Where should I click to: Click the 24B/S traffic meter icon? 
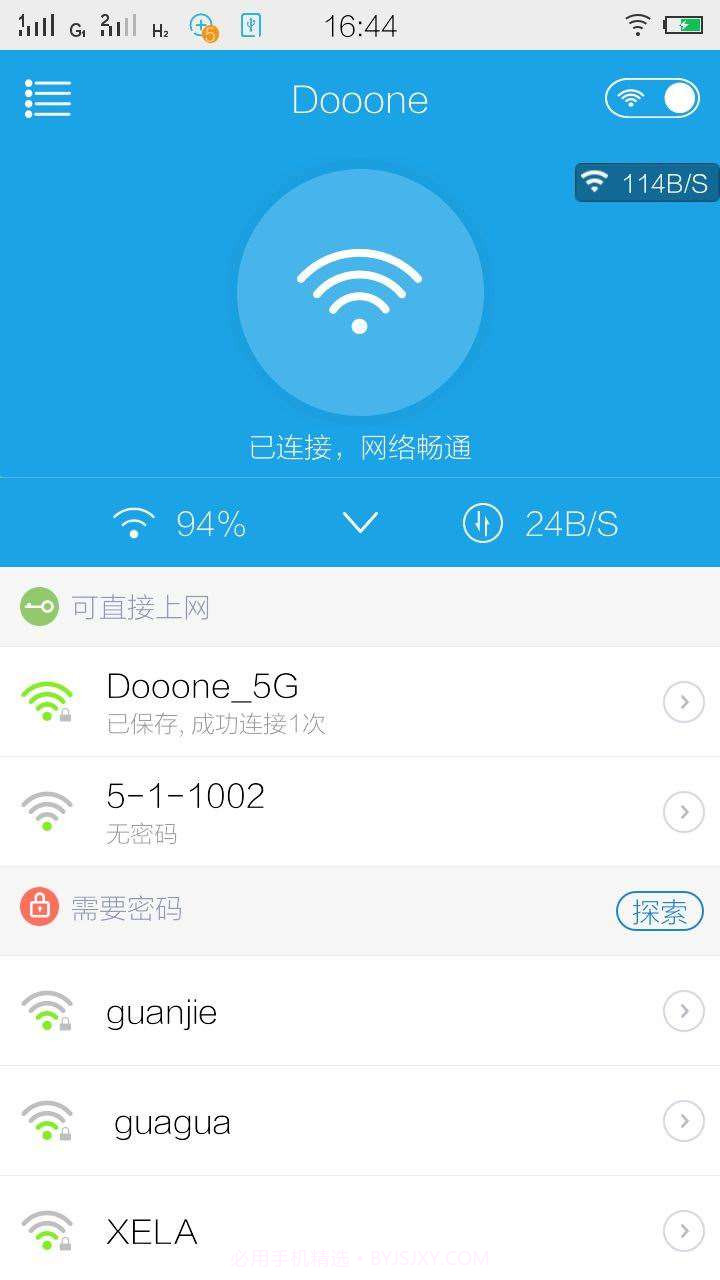pyautogui.click(x=482, y=522)
